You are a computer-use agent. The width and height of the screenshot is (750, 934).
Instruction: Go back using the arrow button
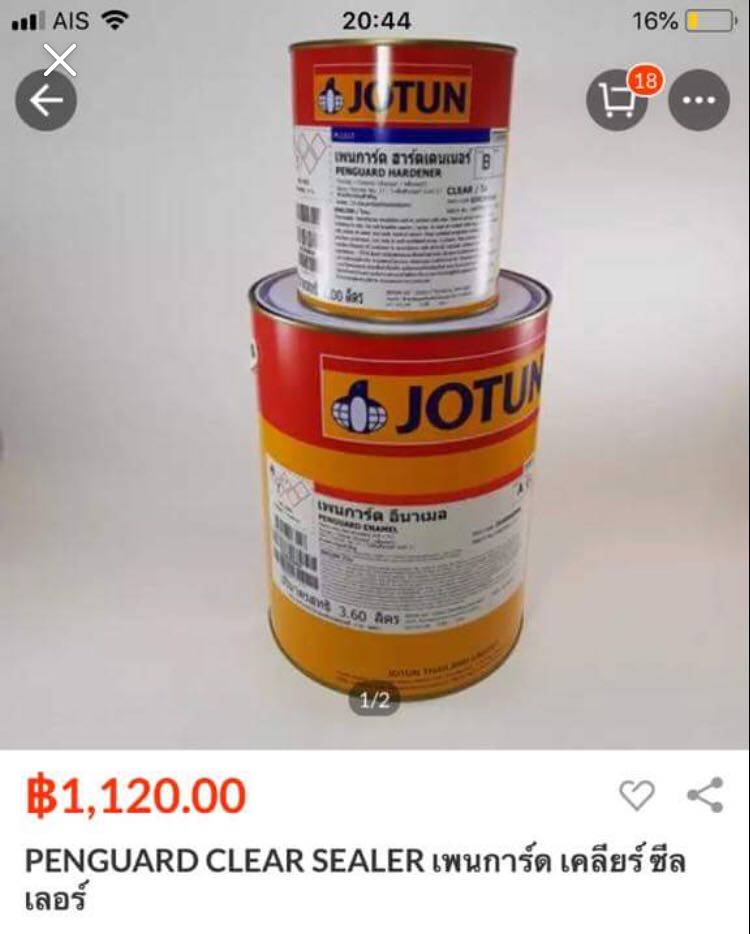pos(45,100)
